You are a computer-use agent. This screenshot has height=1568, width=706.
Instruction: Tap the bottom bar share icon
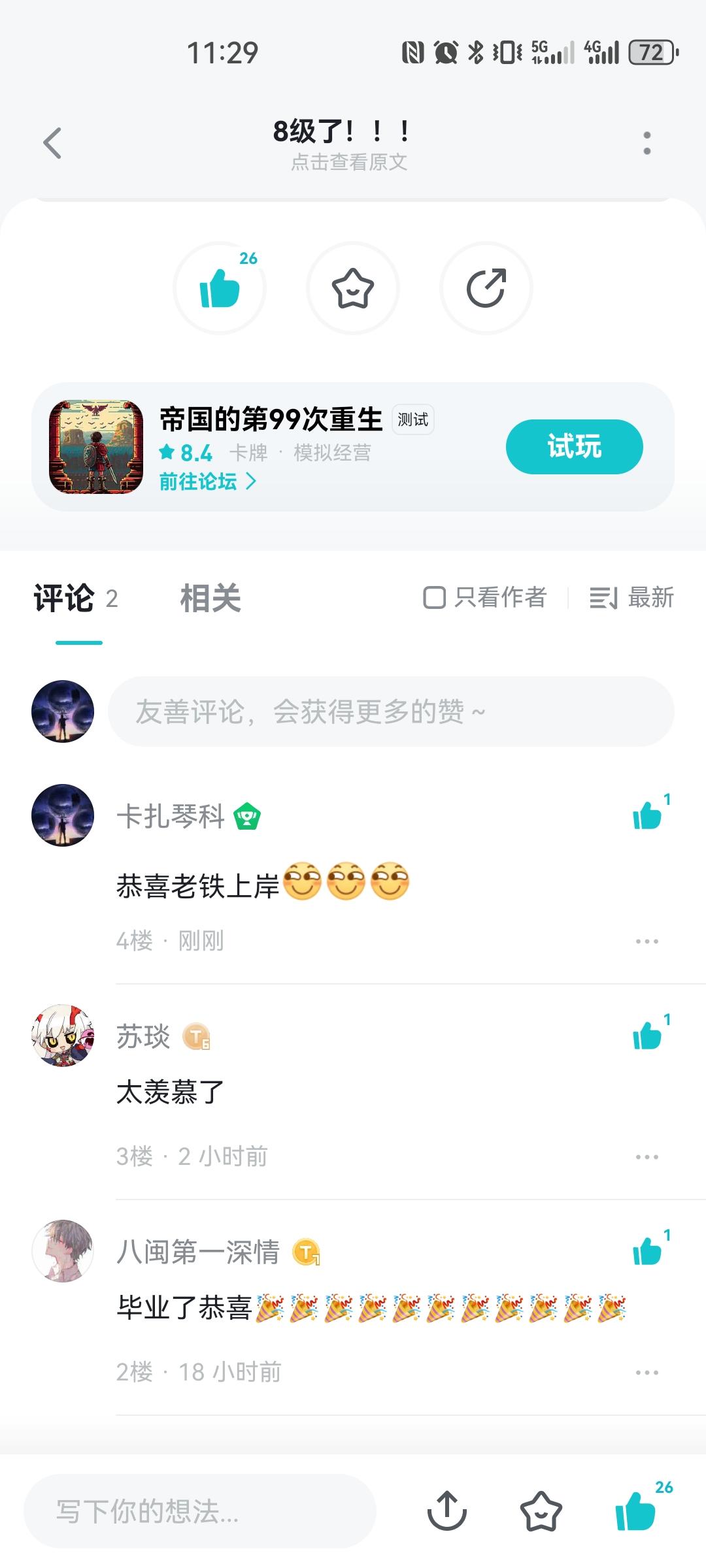[447, 1511]
